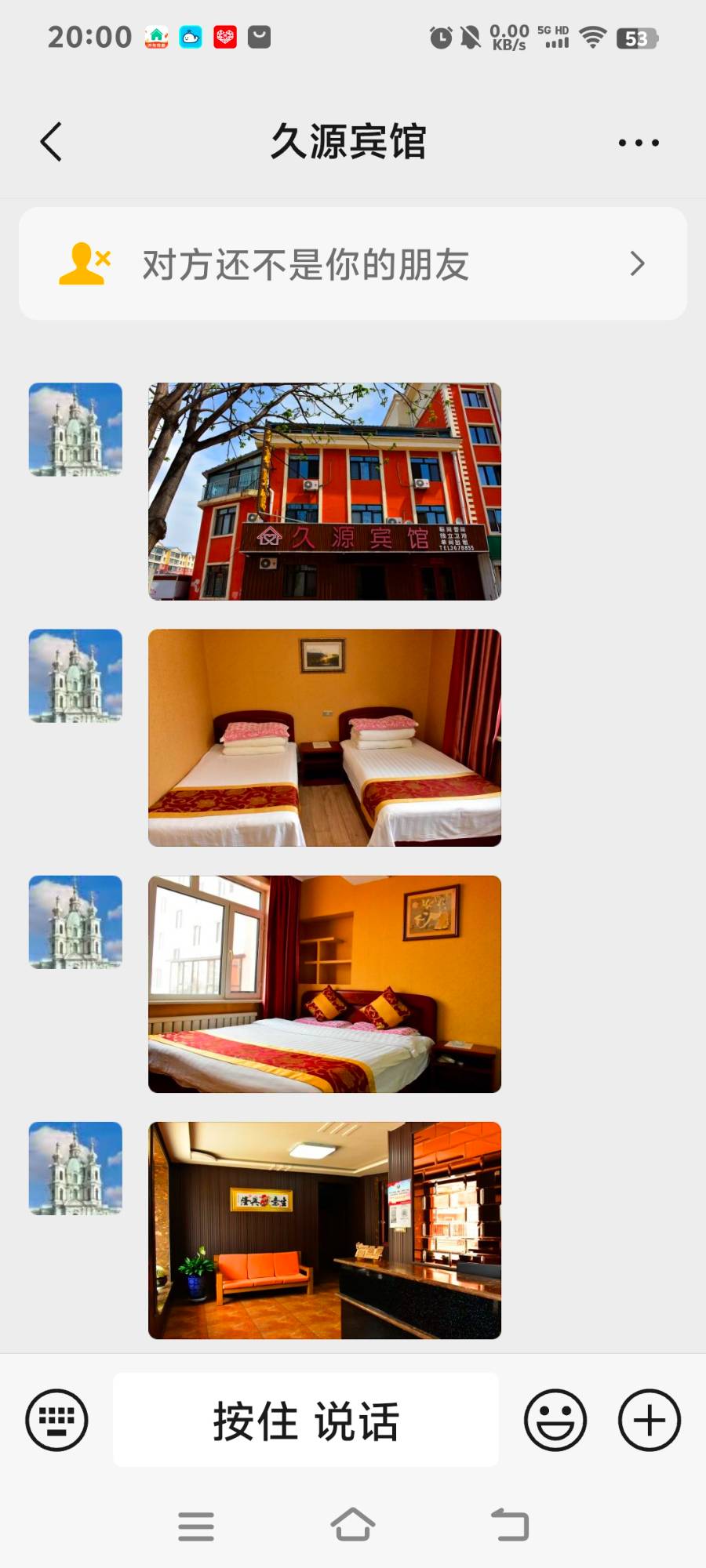This screenshot has height=1568, width=706.
Task: Tap the 按住 说话 voice button
Action: 306,1420
